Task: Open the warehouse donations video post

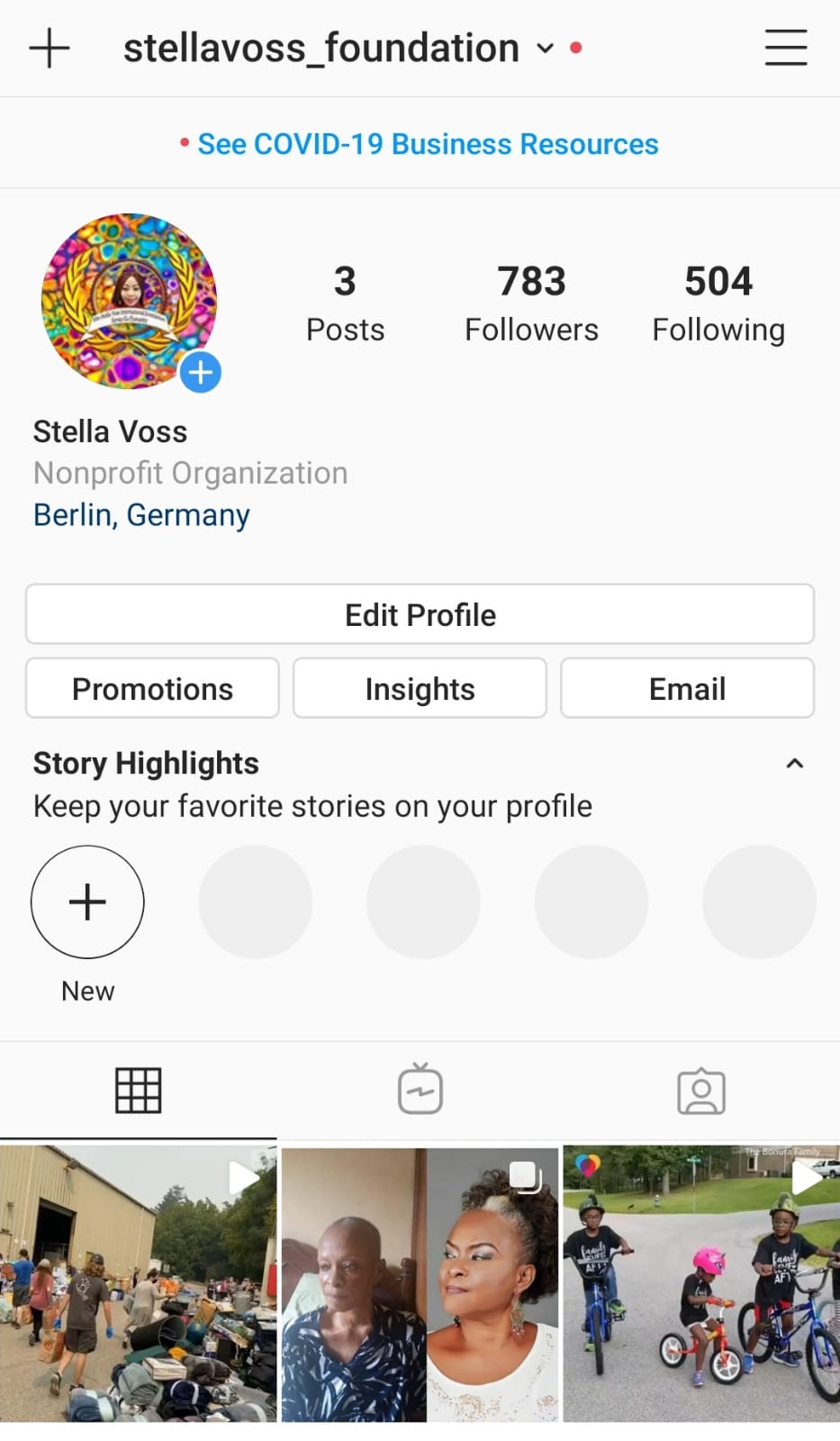Action: [138, 1283]
